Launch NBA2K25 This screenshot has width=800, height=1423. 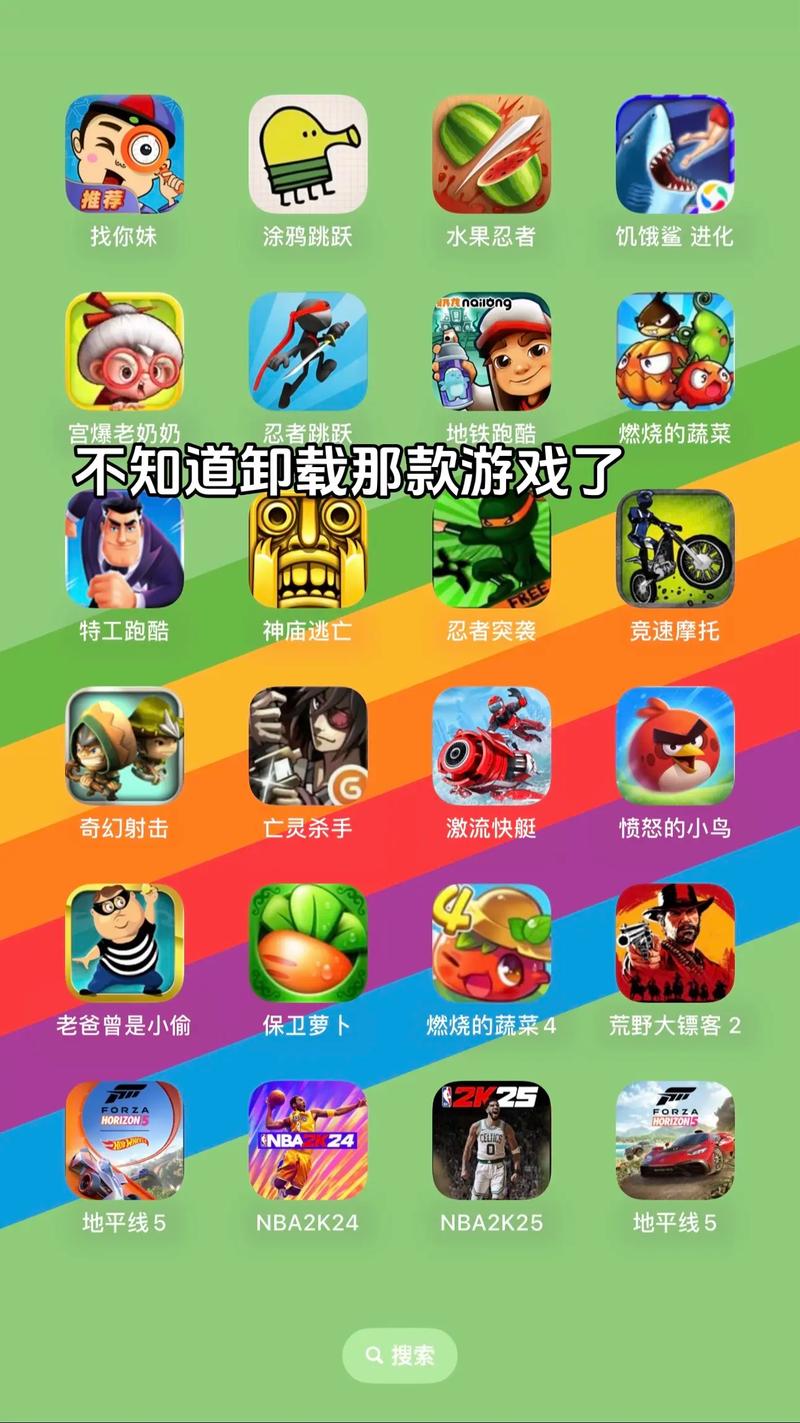click(491, 1143)
